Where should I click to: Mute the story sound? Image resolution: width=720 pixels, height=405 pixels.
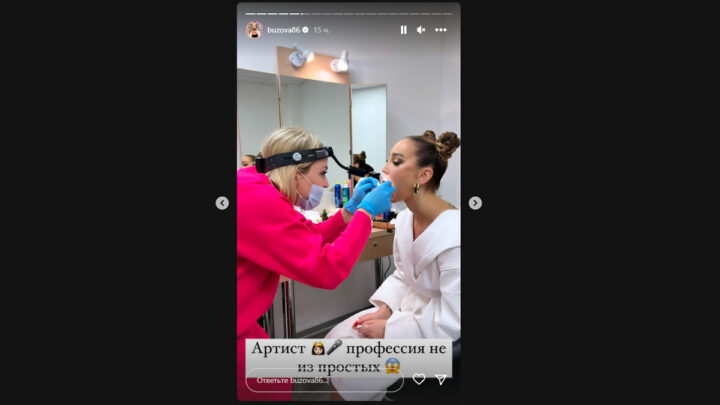[x=421, y=30]
